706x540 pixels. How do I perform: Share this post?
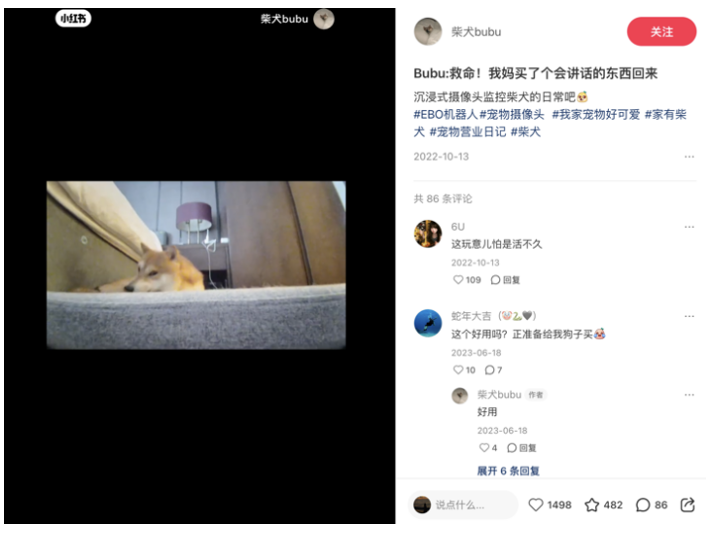pyautogui.click(x=687, y=505)
